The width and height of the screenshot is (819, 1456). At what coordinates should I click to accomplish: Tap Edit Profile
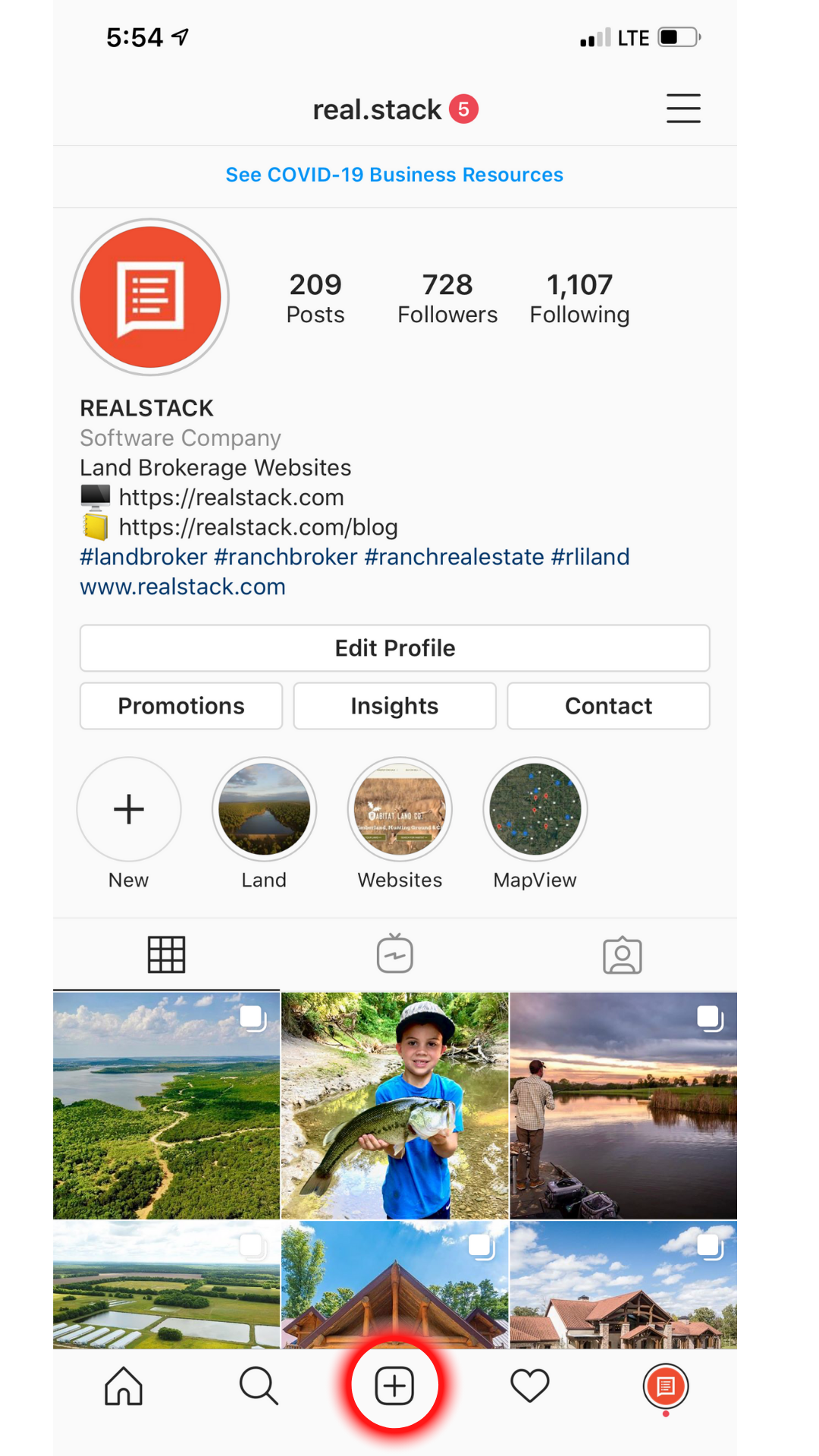pyautogui.click(x=395, y=648)
